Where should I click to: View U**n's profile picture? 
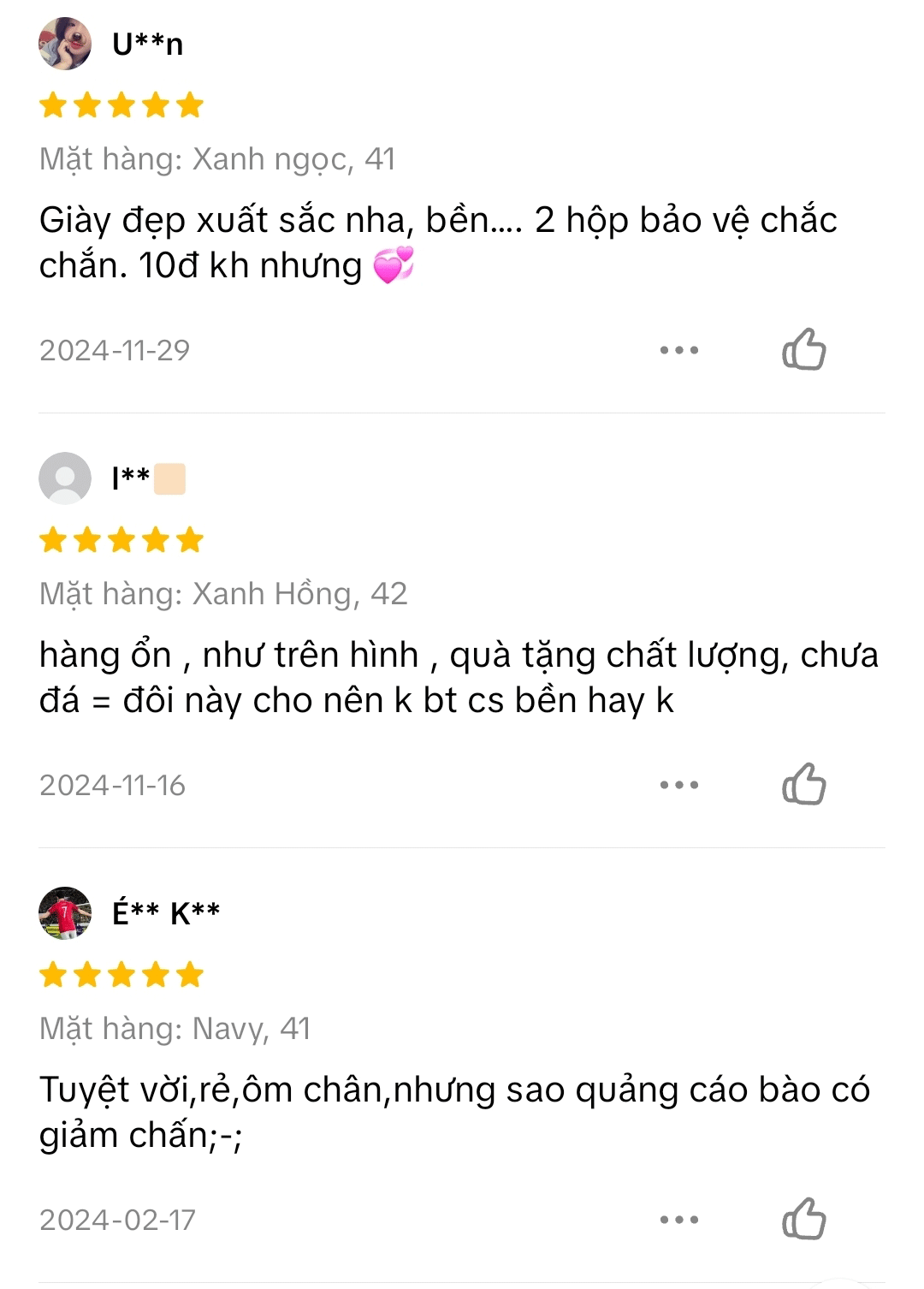(x=65, y=44)
